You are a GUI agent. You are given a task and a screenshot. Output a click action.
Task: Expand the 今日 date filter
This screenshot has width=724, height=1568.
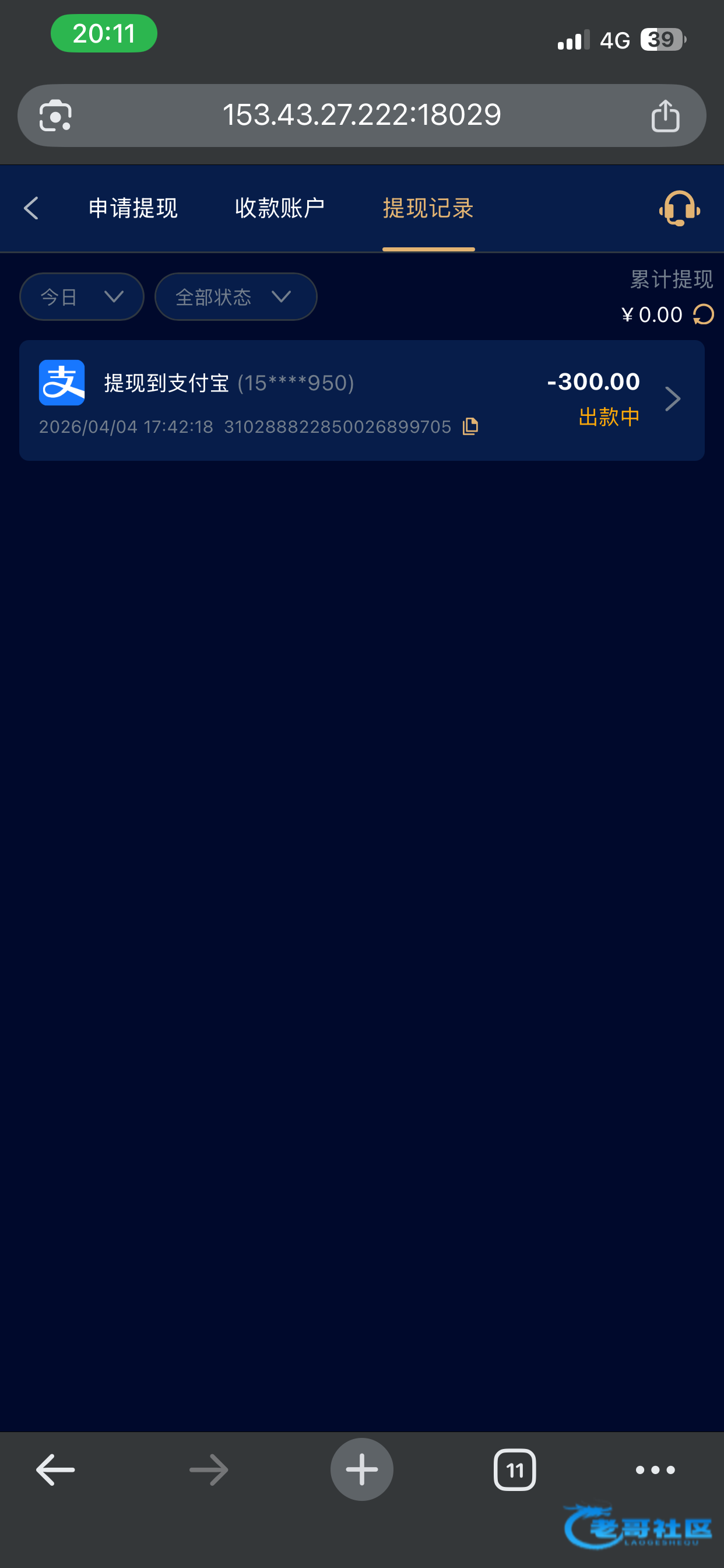point(82,297)
